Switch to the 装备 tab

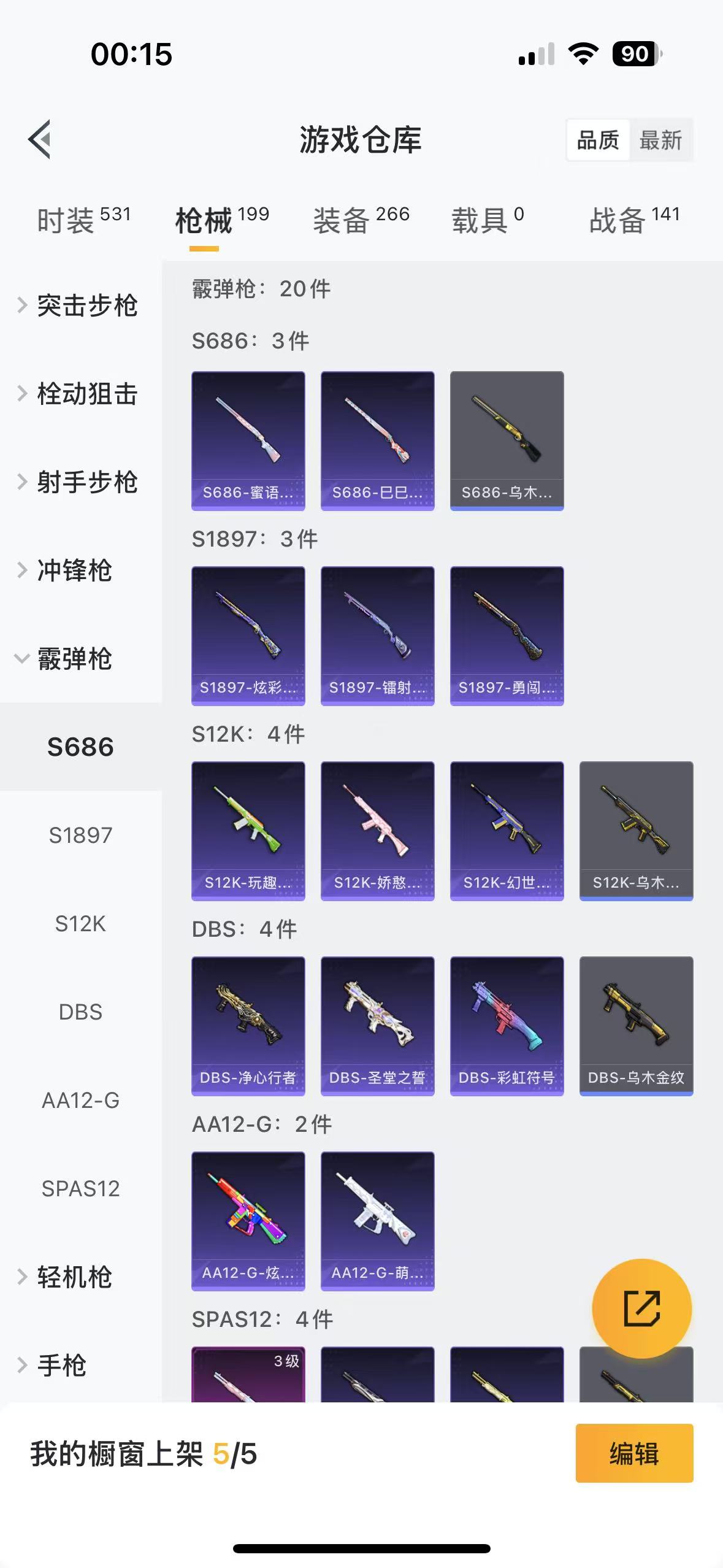pyautogui.click(x=361, y=220)
